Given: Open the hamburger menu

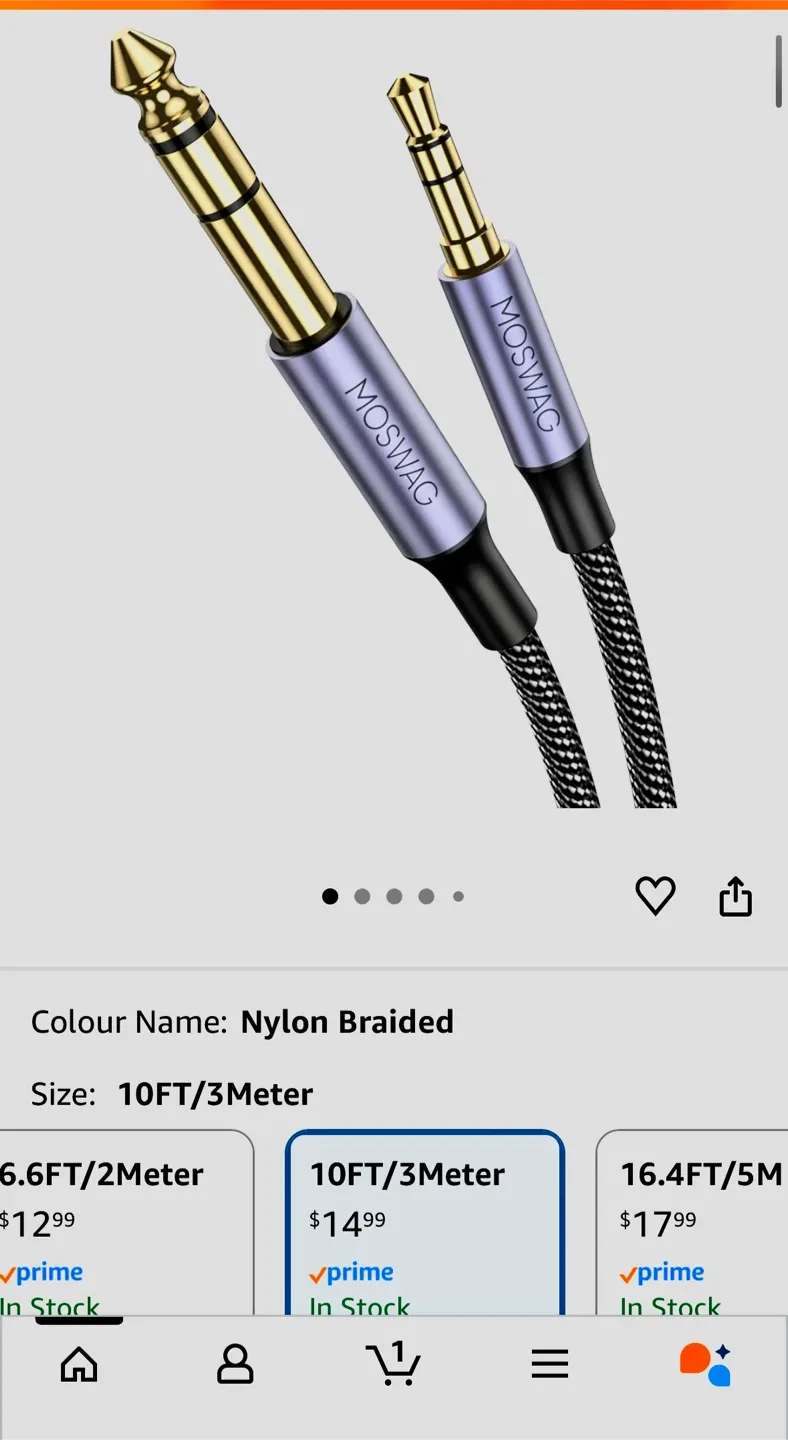Looking at the screenshot, I should tap(549, 1364).
